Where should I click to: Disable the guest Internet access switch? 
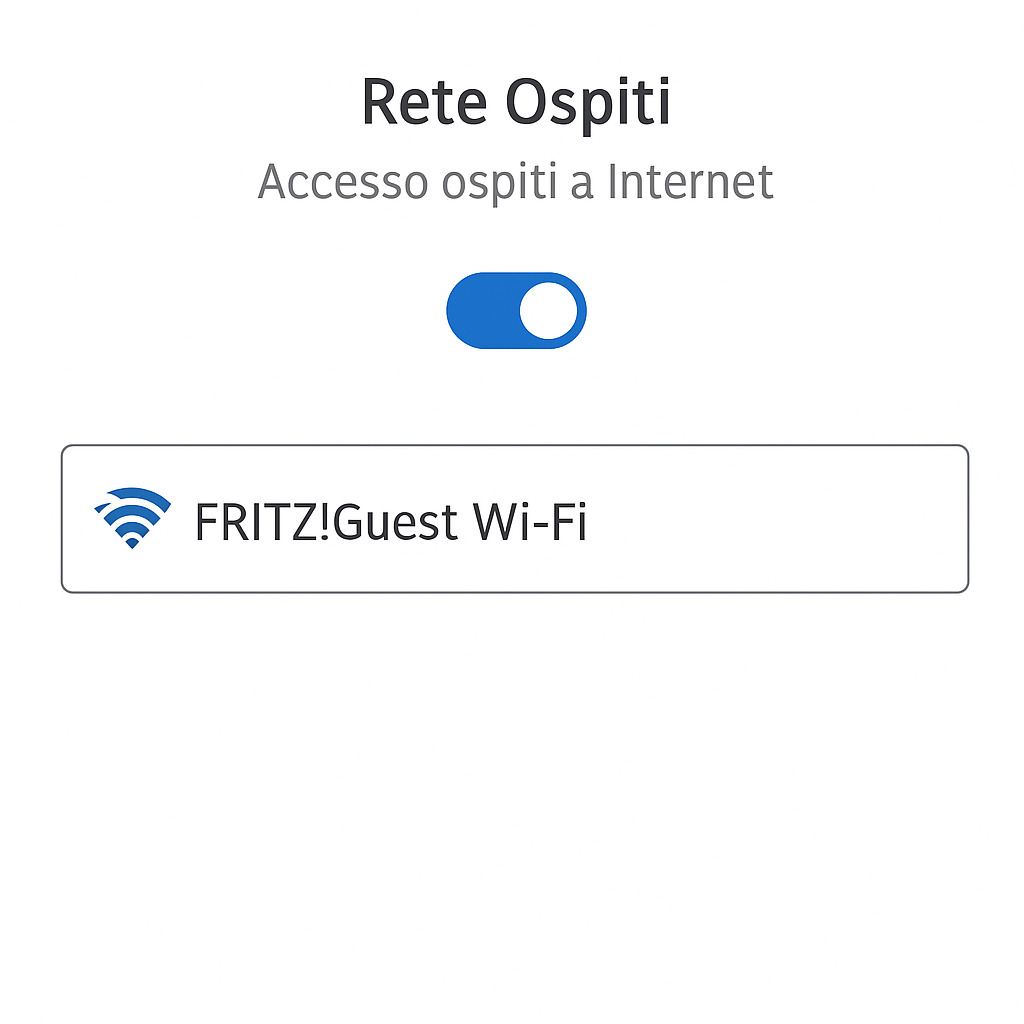coord(516,311)
